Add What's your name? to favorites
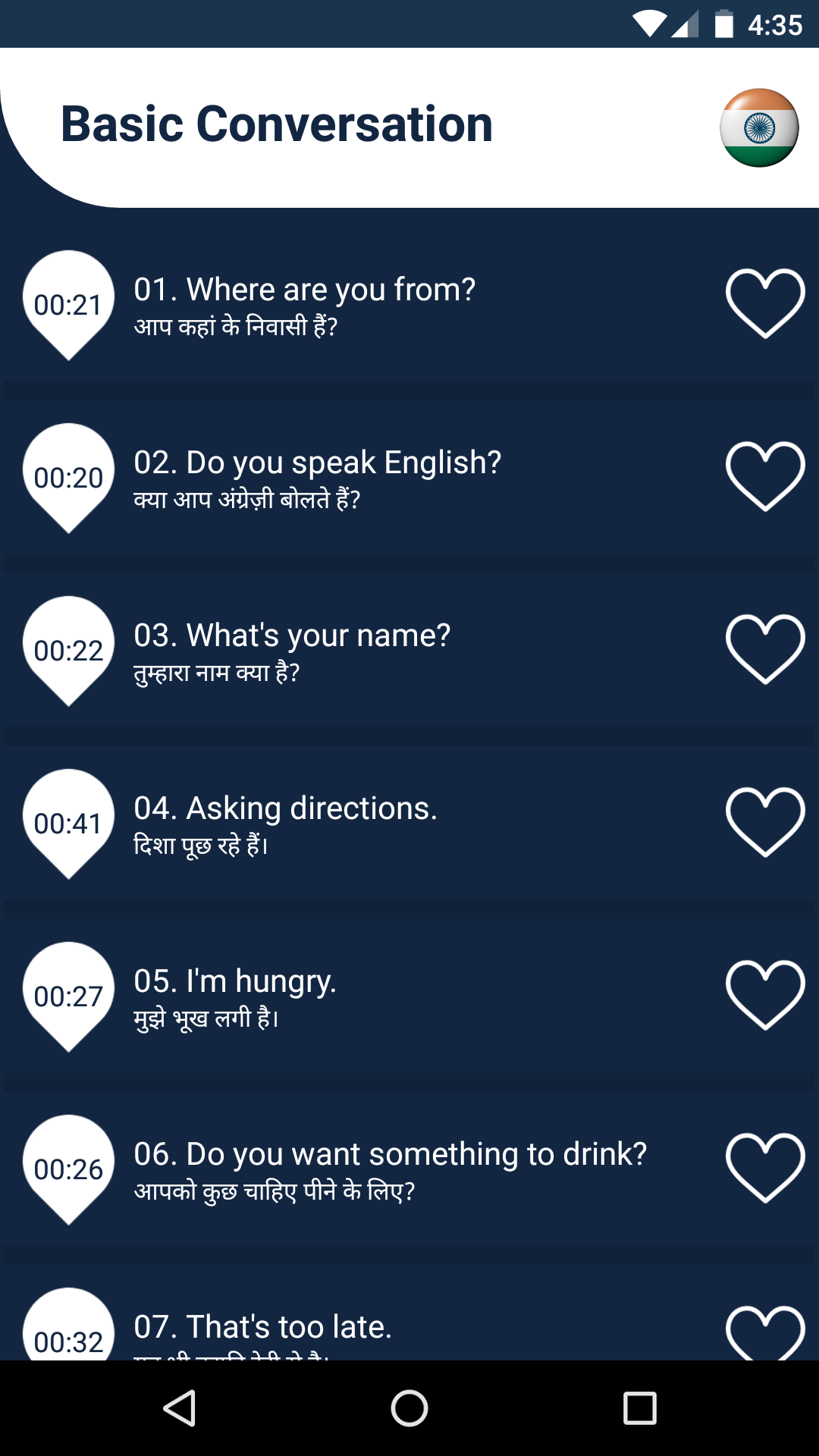The width and height of the screenshot is (819, 1456). 764,649
